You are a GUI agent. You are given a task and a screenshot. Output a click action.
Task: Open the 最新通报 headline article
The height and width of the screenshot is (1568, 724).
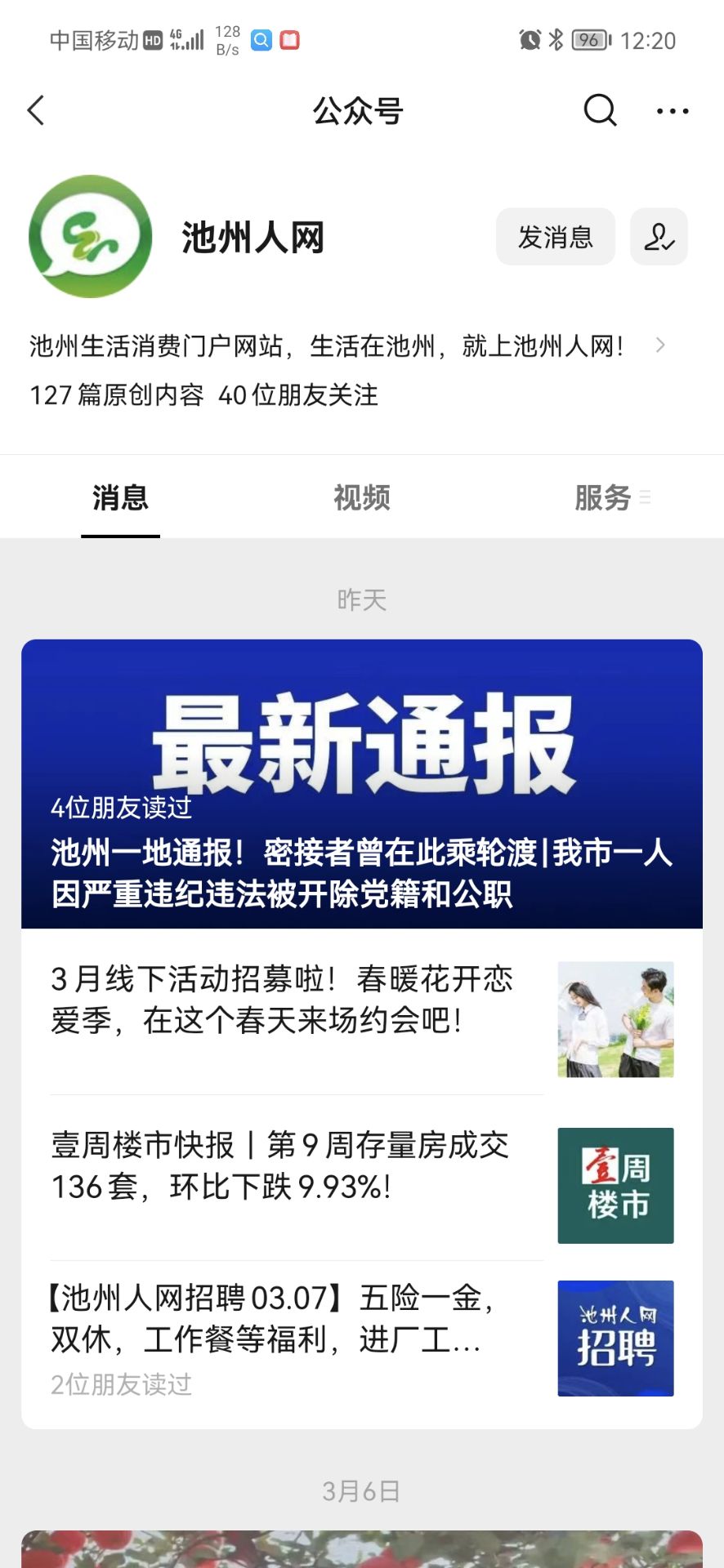pyautogui.click(x=361, y=784)
